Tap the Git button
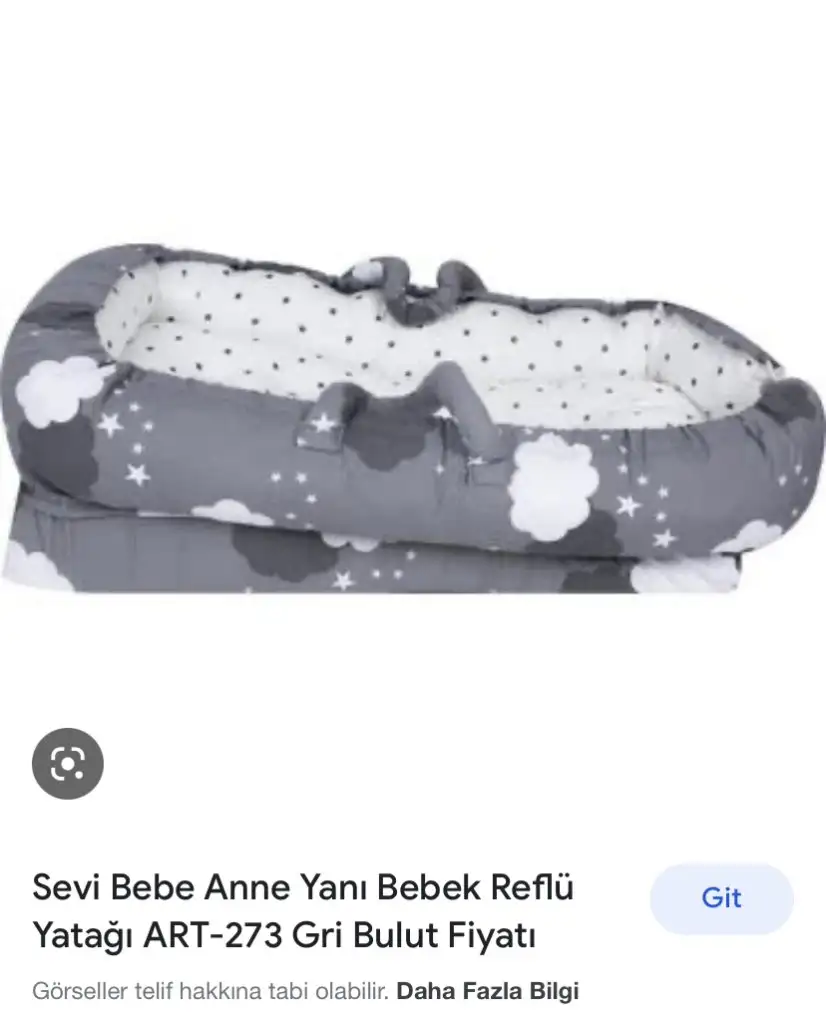Image resolution: width=826 pixels, height=1024 pixels. pos(721,898)
